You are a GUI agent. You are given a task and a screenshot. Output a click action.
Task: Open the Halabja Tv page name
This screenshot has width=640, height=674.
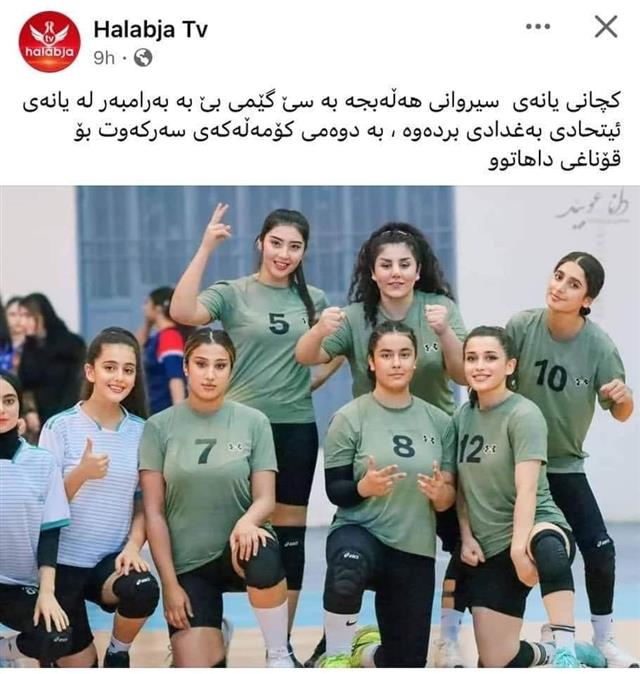150,29
